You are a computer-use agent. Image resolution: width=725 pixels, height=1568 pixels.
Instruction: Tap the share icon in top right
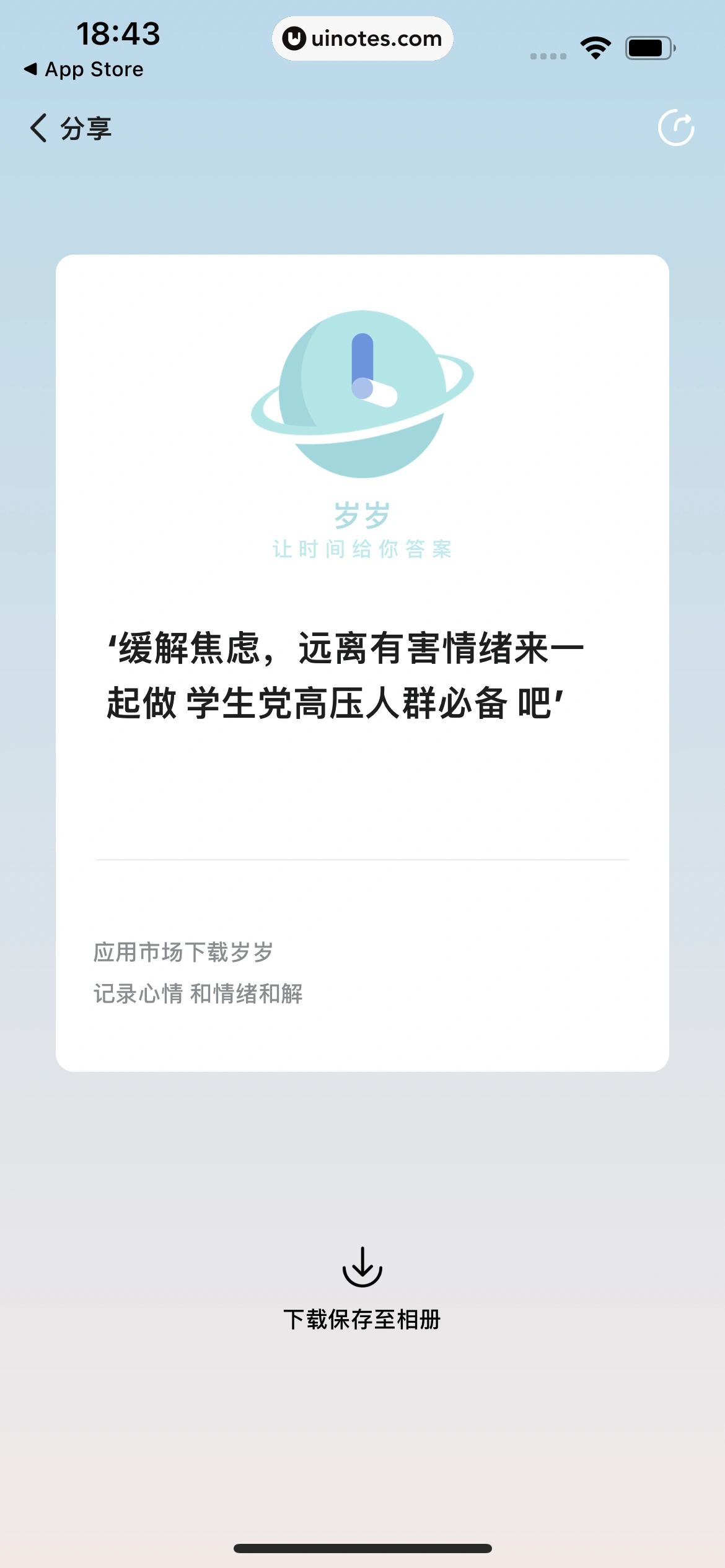click(675, 128)
